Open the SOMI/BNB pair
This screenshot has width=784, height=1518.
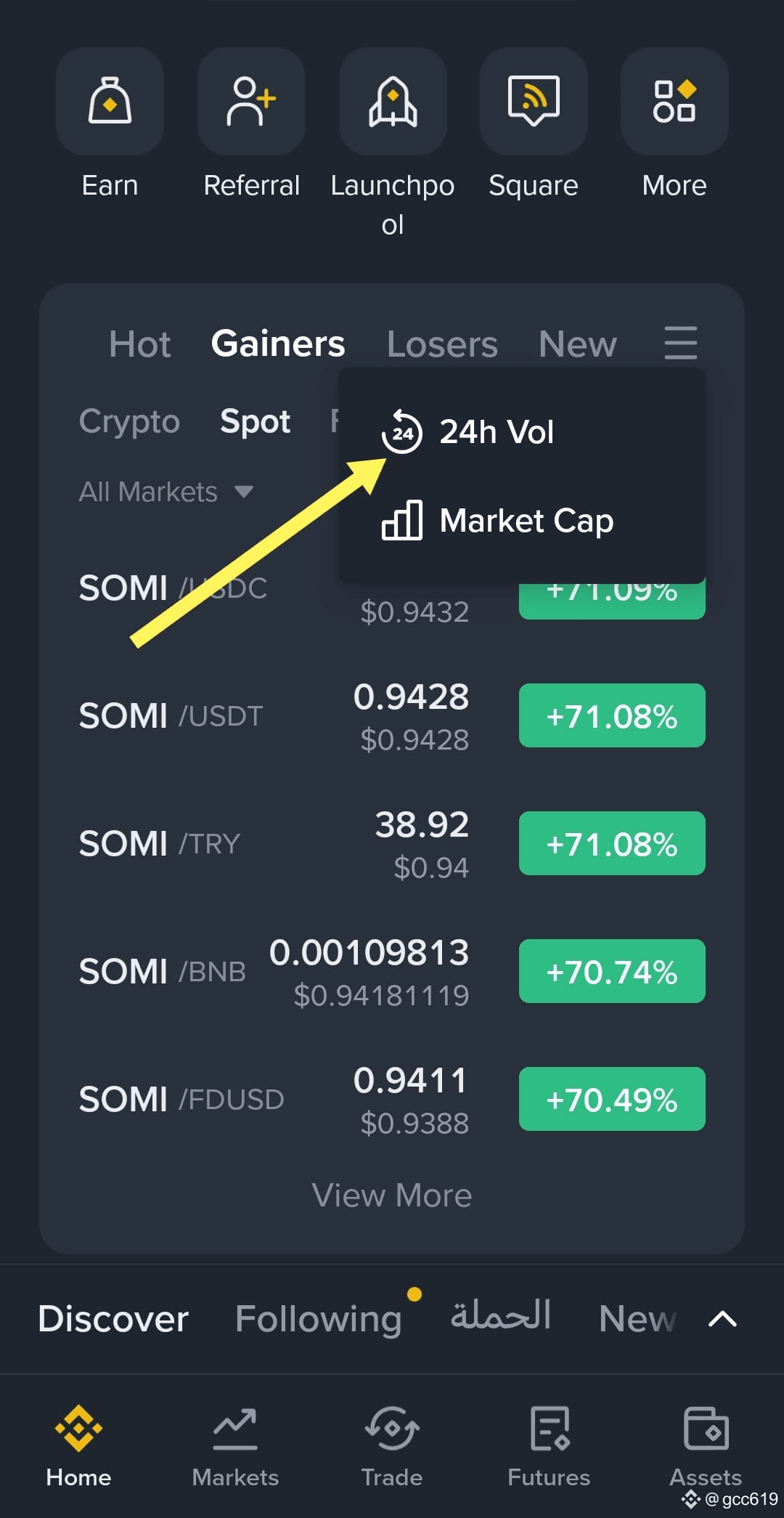pyautogui.click(x=392, y=972)
